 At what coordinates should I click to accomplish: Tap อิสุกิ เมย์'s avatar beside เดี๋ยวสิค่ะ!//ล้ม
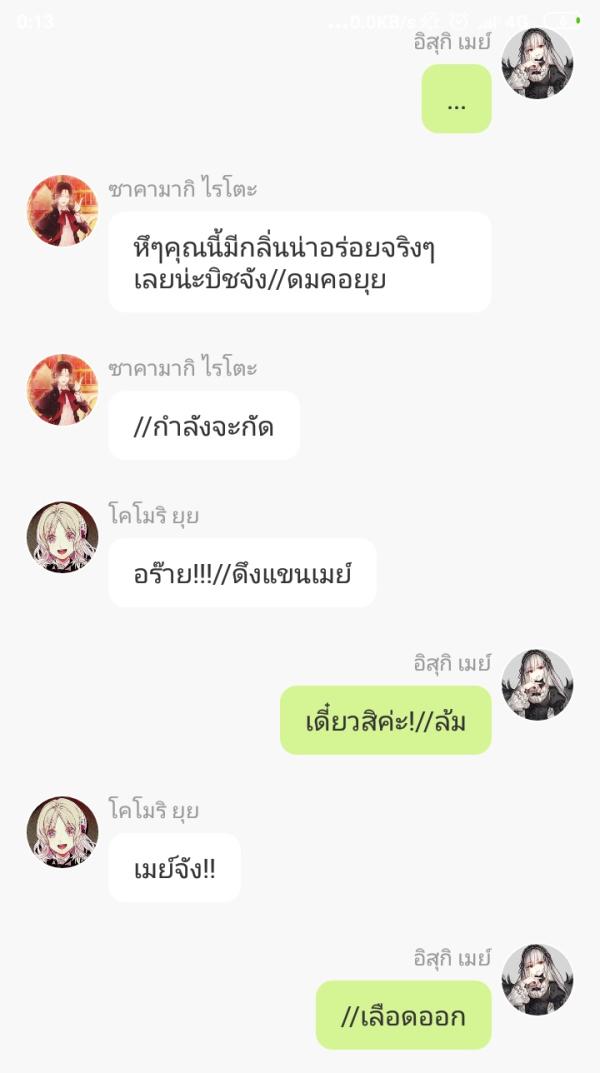[x=537, y=685]
